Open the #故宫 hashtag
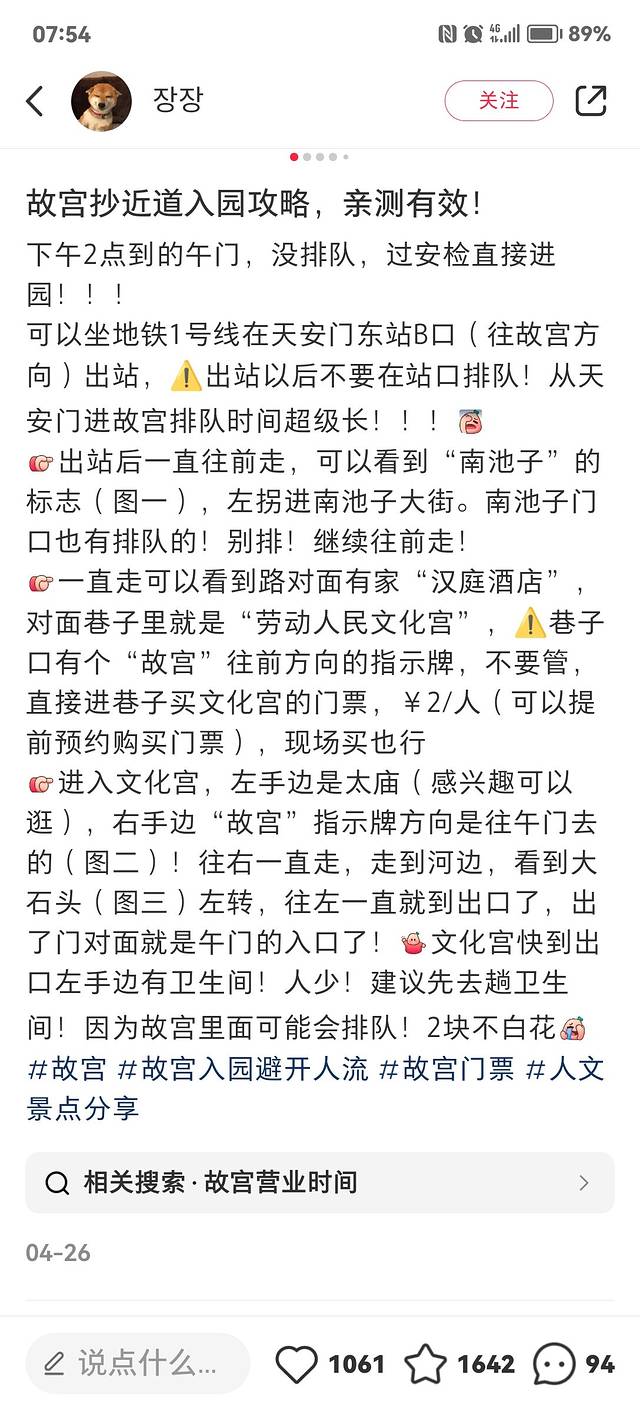Viewport: 640px width, 1411px height. [x=67, y=1069]
